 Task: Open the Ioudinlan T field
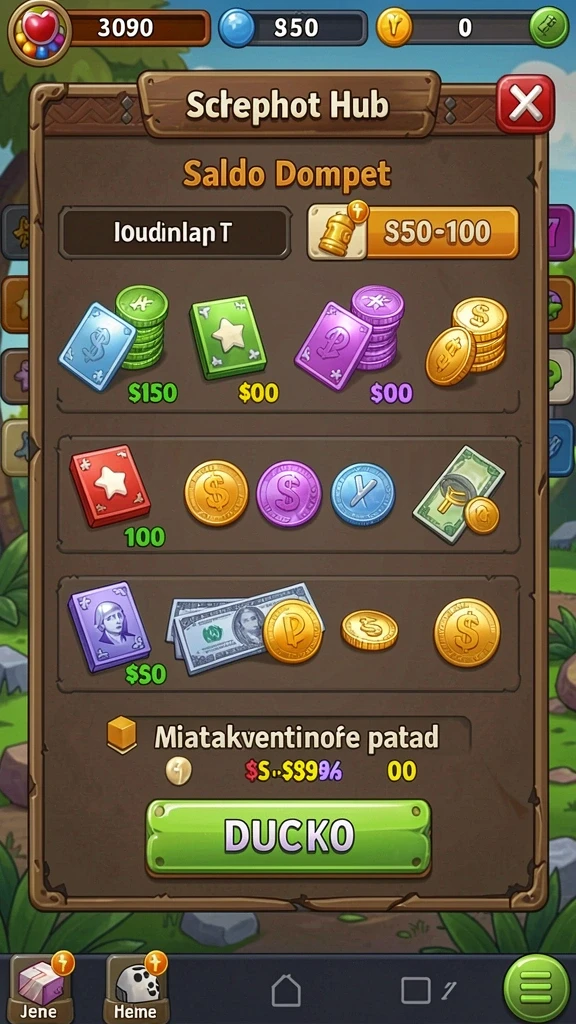175,232
